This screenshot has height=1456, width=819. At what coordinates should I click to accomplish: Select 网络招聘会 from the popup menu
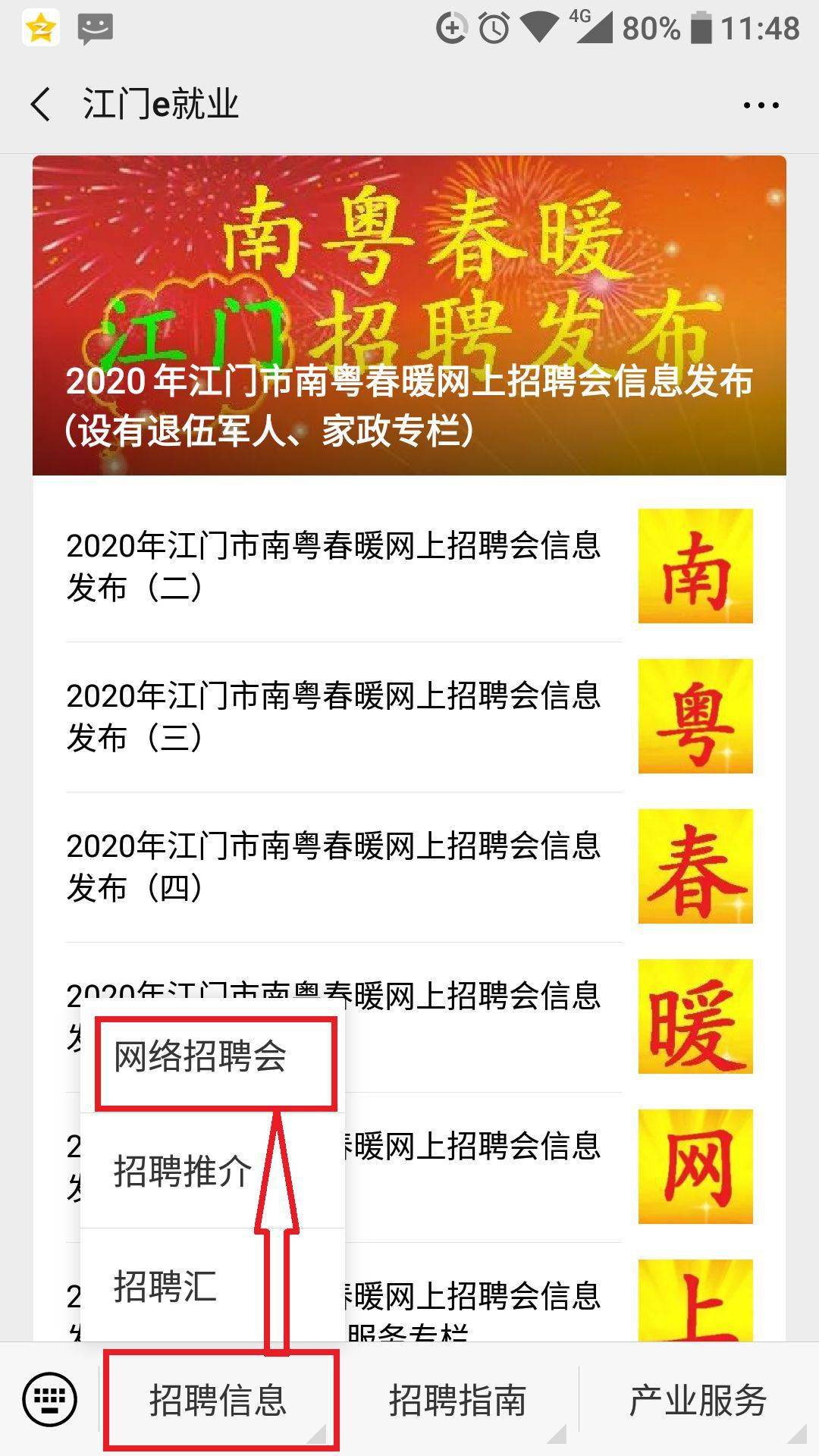(x=200, y=1056)
